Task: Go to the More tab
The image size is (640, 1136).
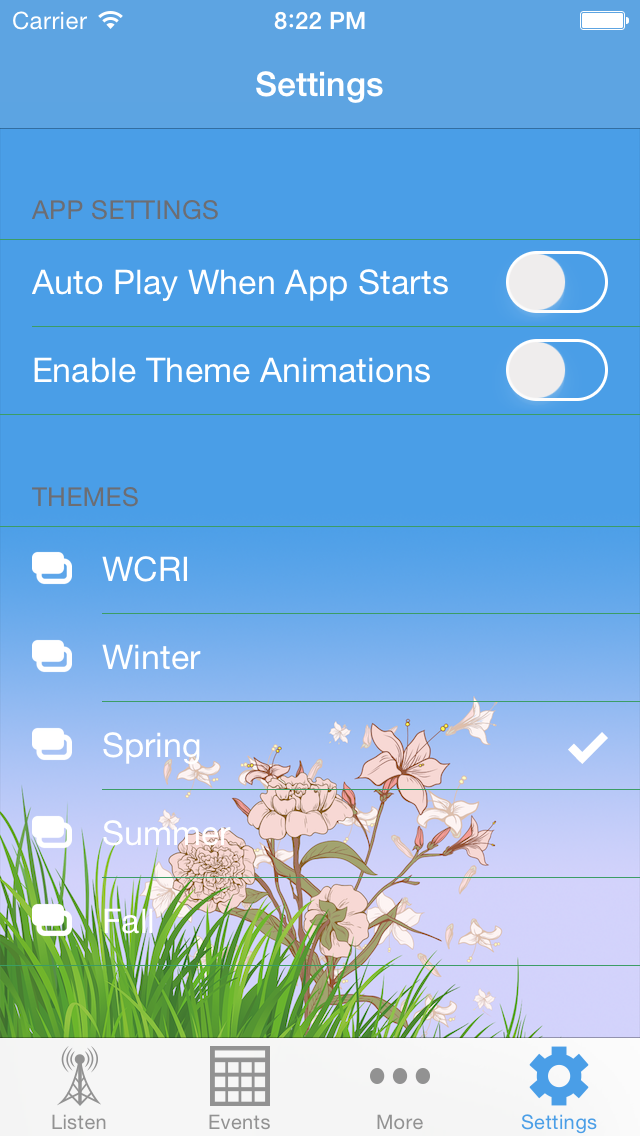Action: pyautogui.click(x=399, y=1088)
